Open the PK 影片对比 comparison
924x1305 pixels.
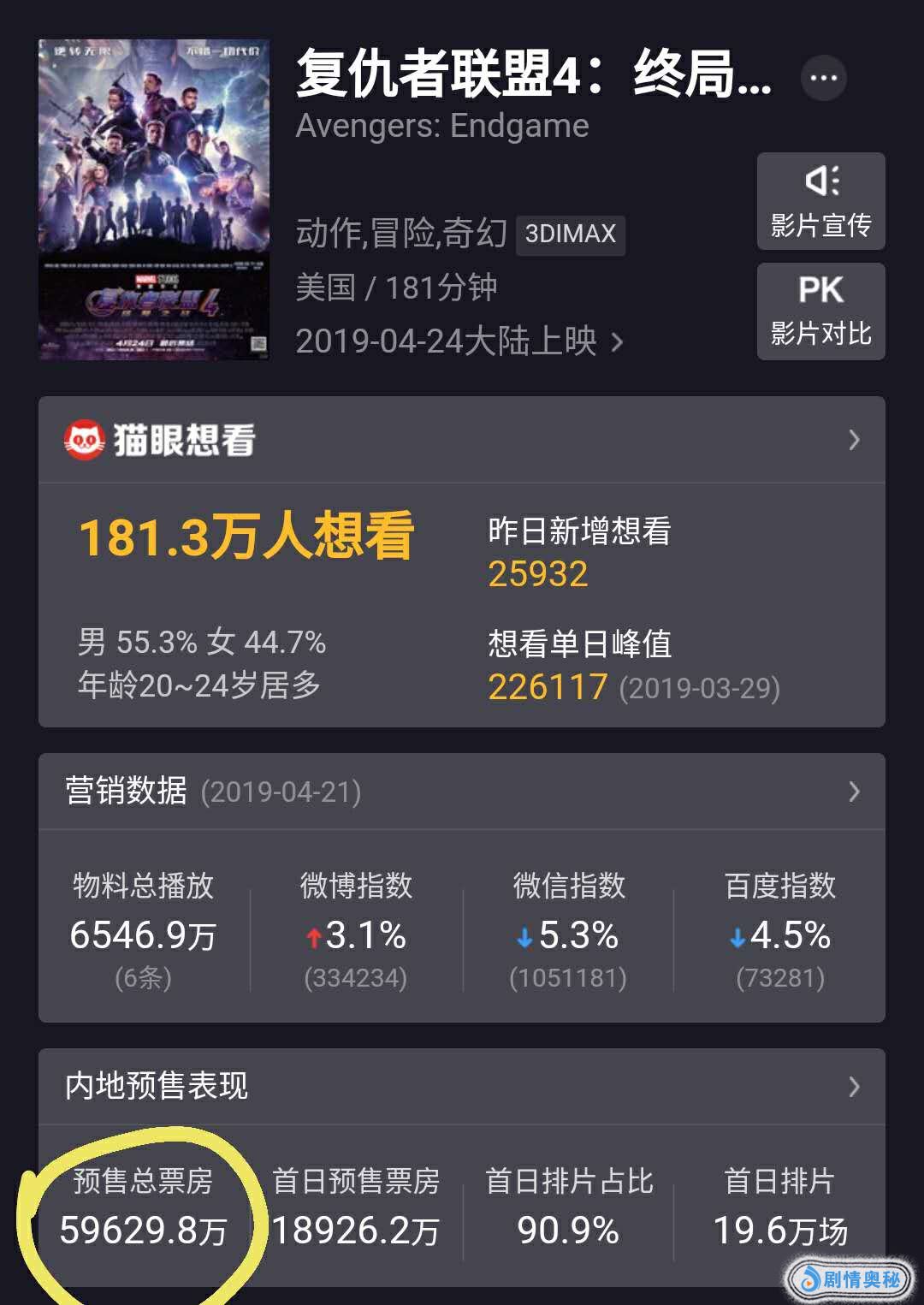click(x=820, y=311)
